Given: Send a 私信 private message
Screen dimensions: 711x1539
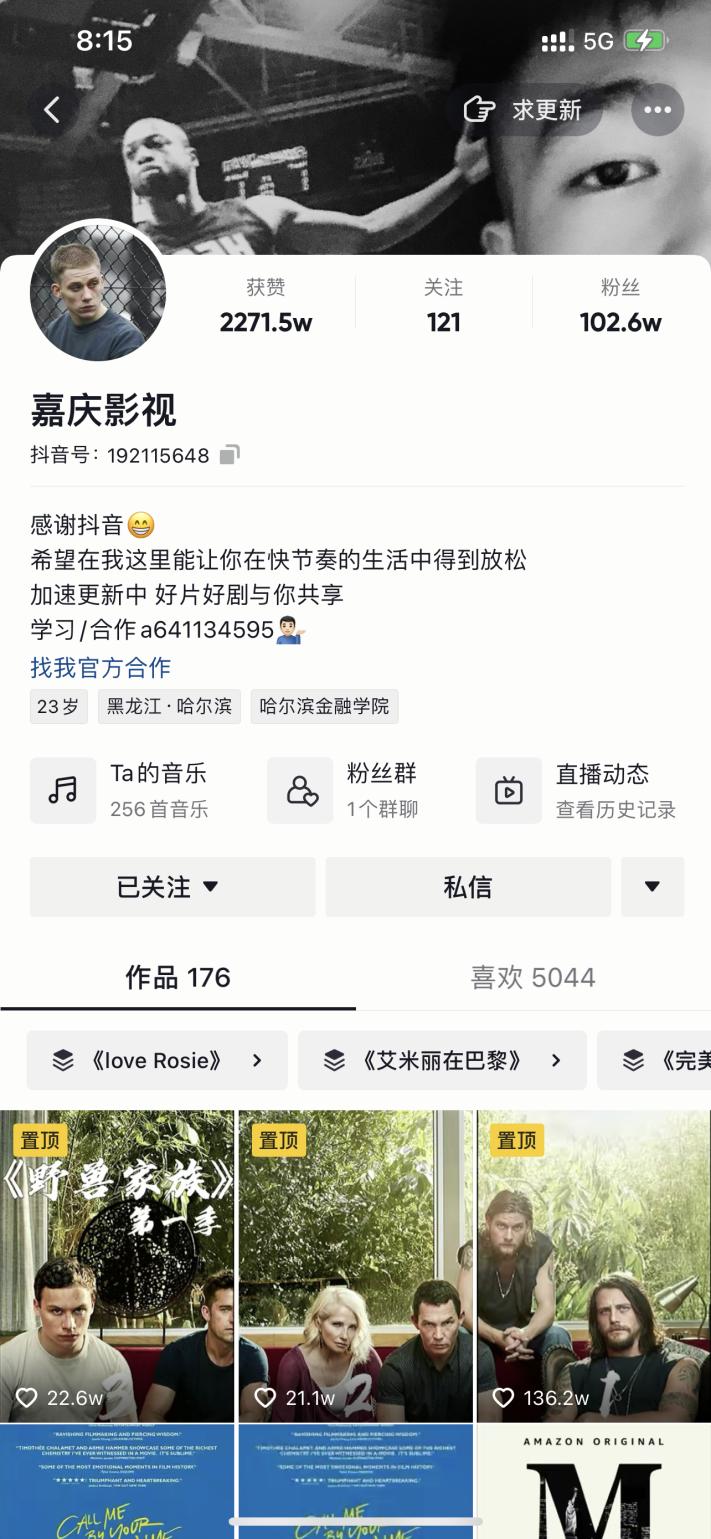Looking at the screenshot, I should [467, 887].
